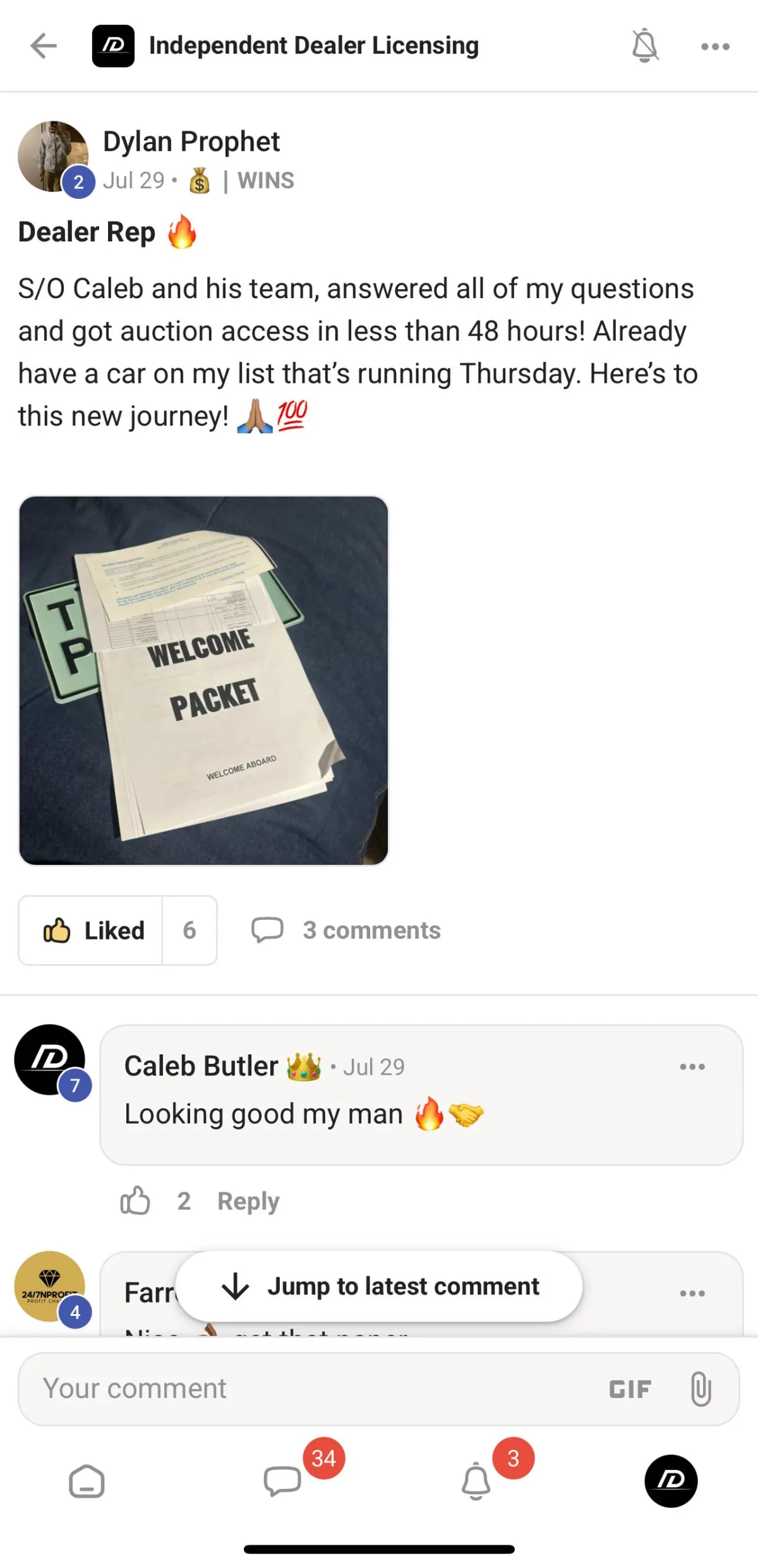Toggle post notifications bell in header
Viewport: 758px width, 1568px height.
point(645,45)
